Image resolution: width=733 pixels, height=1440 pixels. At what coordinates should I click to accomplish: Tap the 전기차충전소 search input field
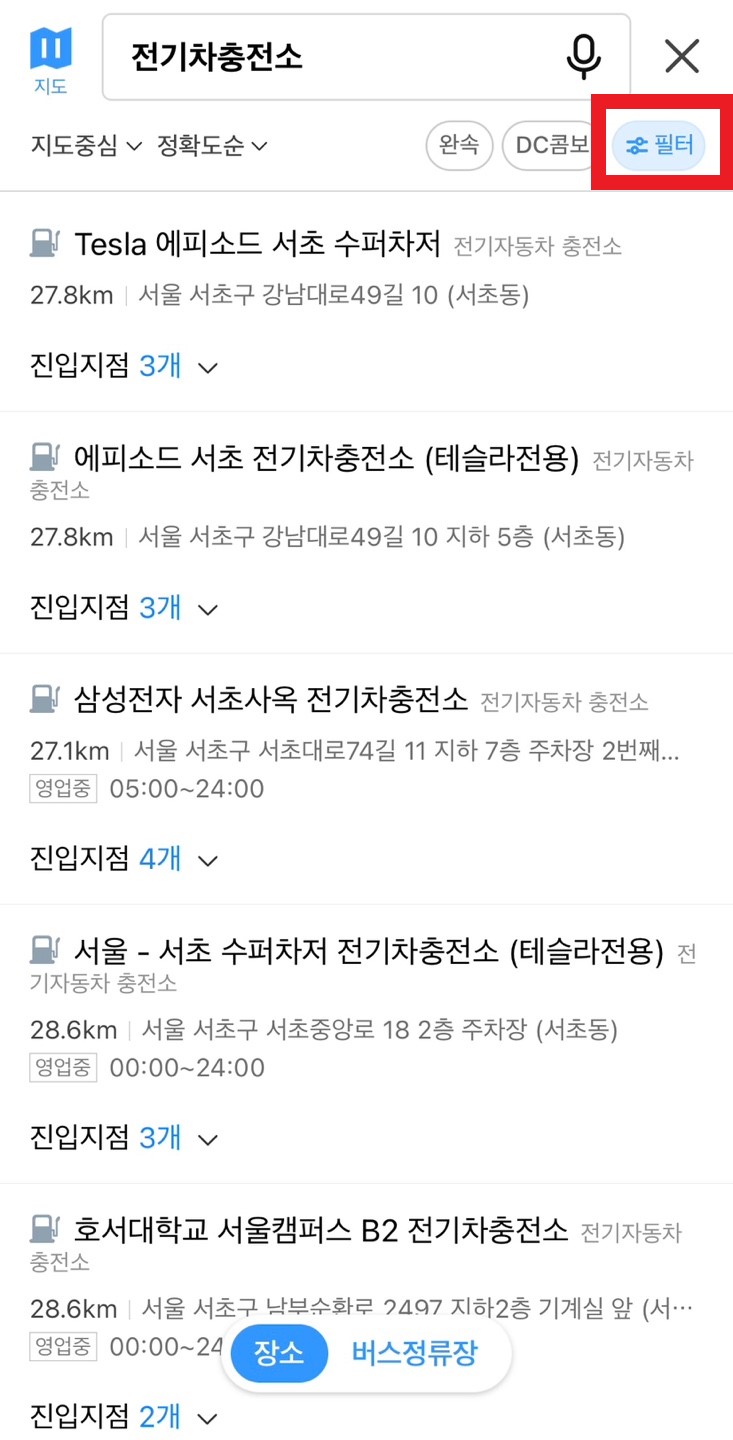click(x=300, y=57)
